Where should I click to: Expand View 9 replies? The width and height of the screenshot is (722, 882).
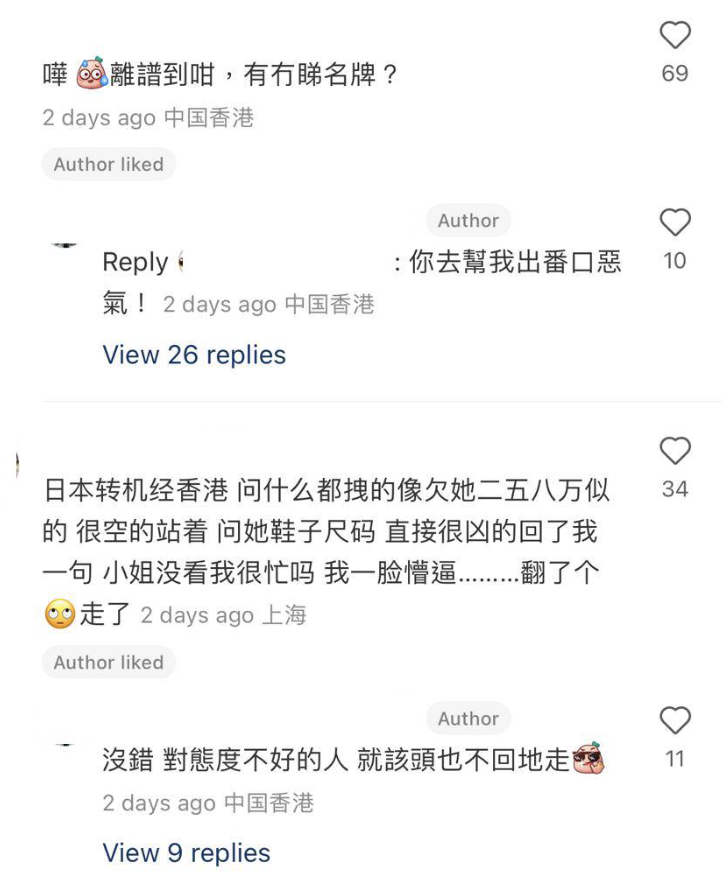(186, 853)
